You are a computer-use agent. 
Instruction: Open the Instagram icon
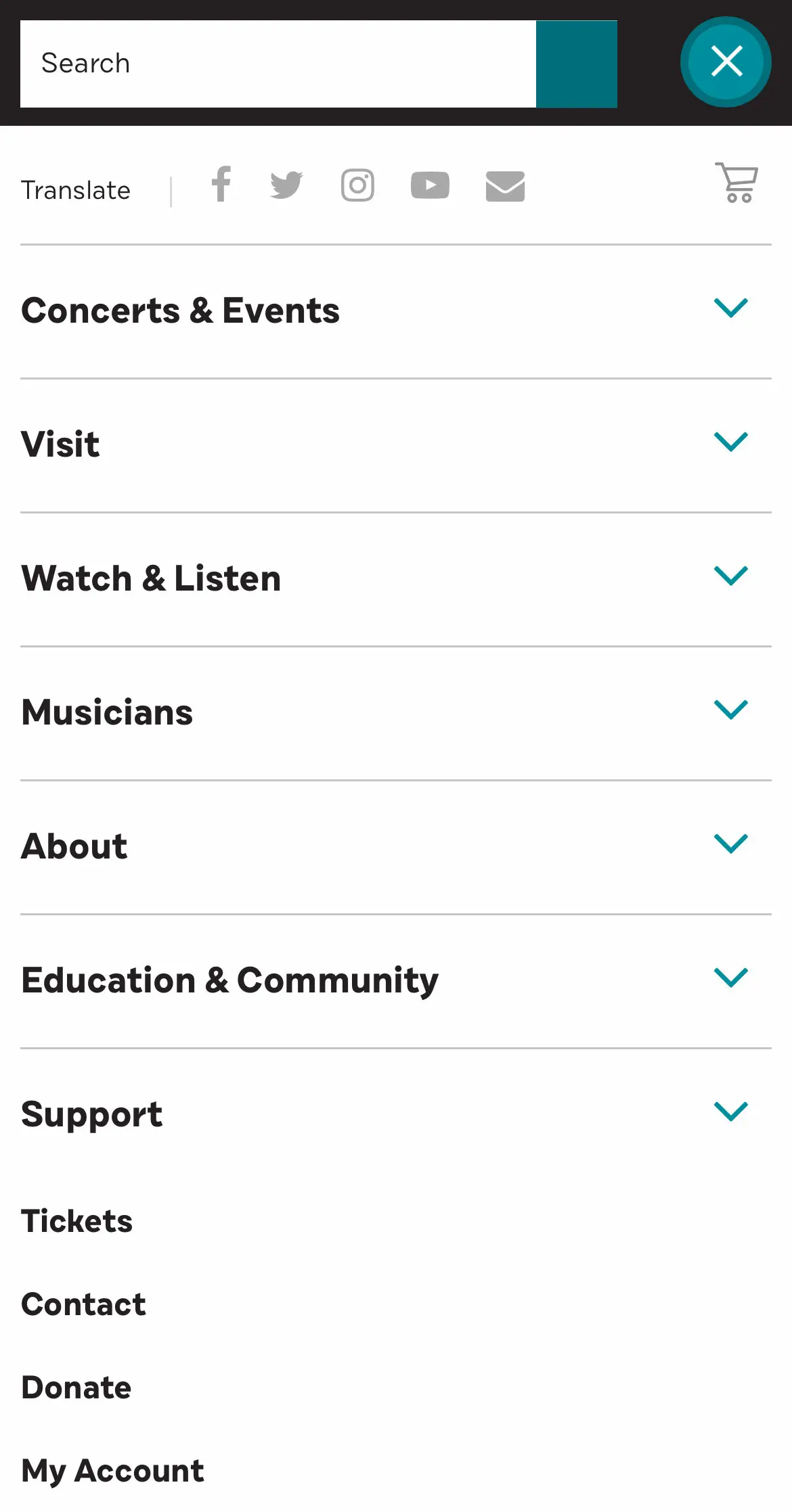click(357, 185)
